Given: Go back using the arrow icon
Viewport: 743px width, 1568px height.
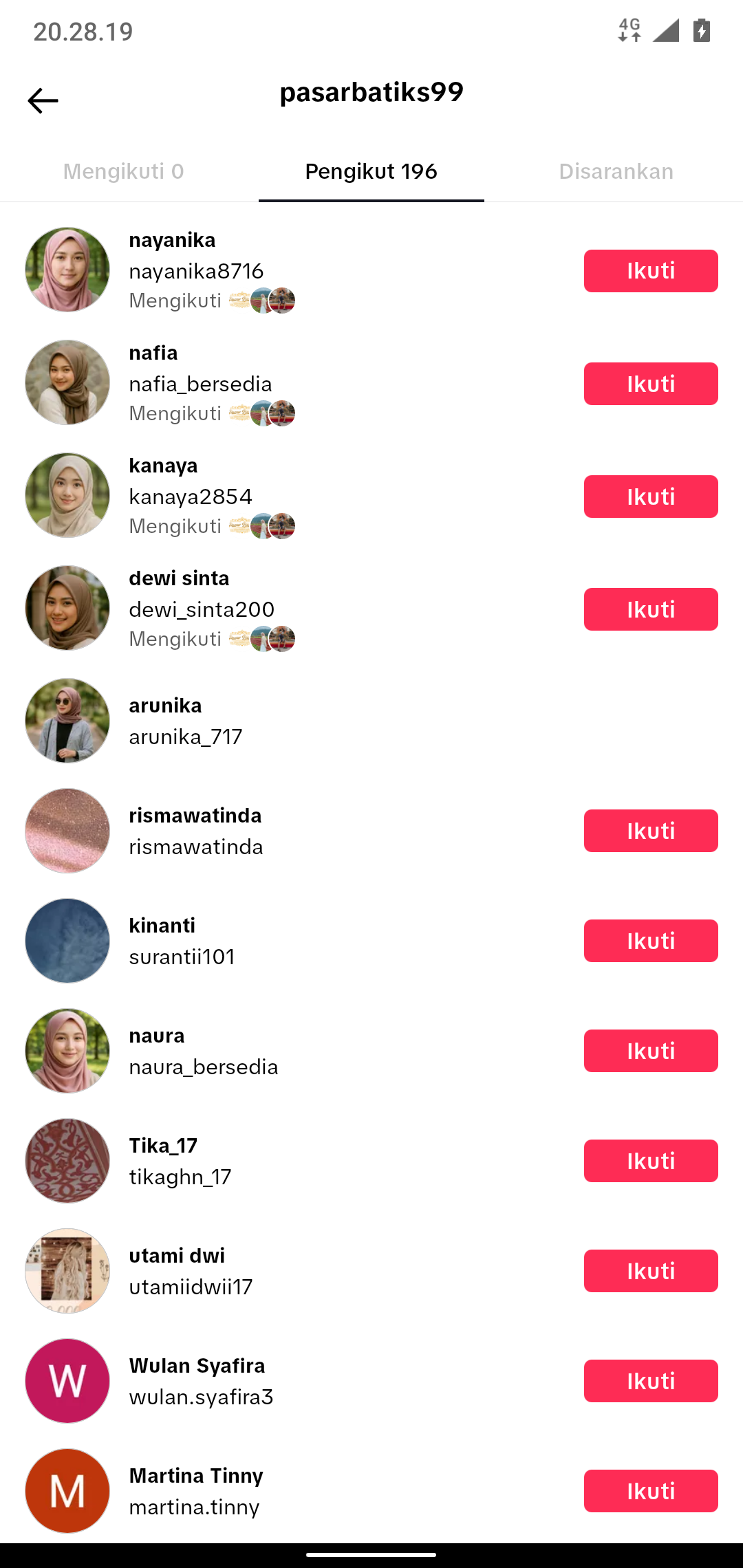Looking at the screenshot, I should 43,101.
